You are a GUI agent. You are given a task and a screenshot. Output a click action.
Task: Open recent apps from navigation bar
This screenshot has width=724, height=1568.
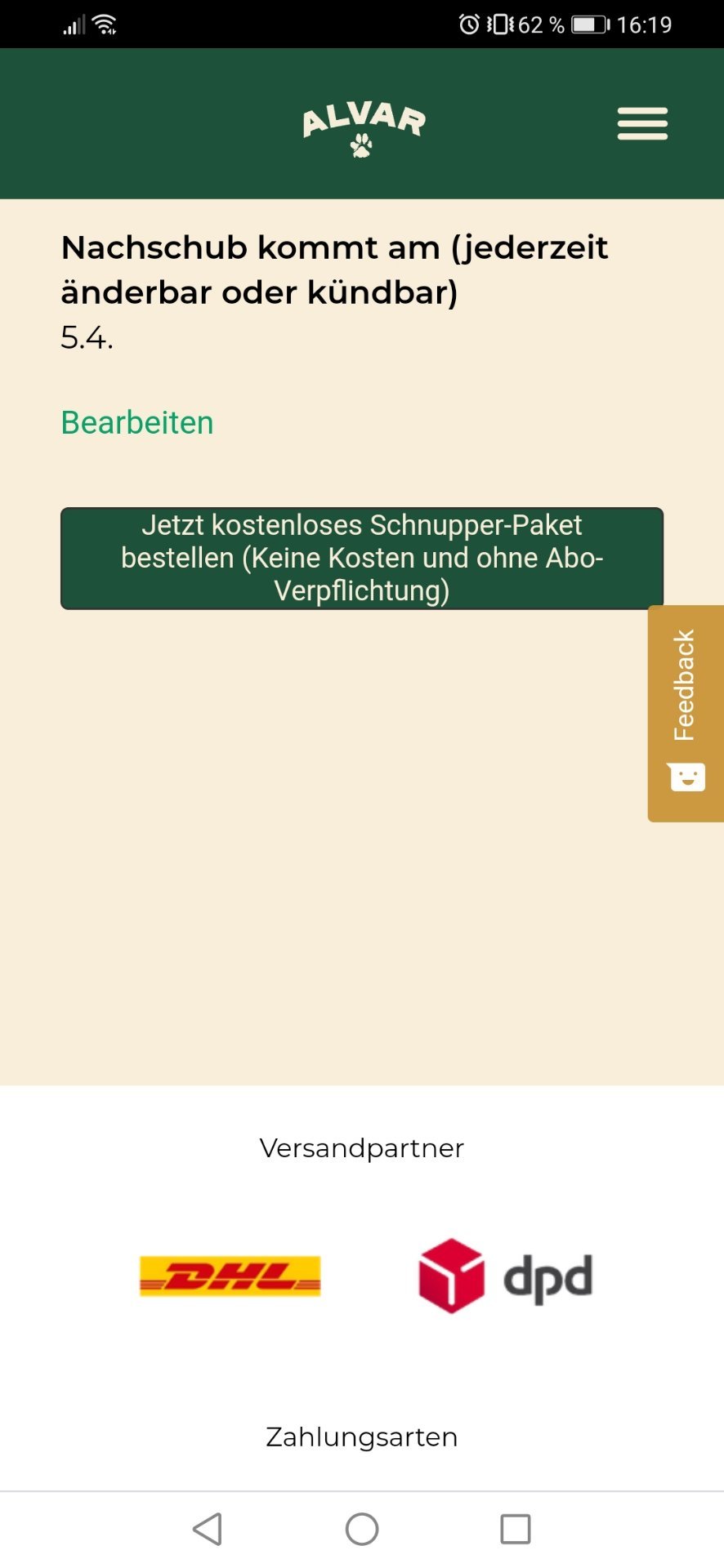click(x=516, y=1529)
